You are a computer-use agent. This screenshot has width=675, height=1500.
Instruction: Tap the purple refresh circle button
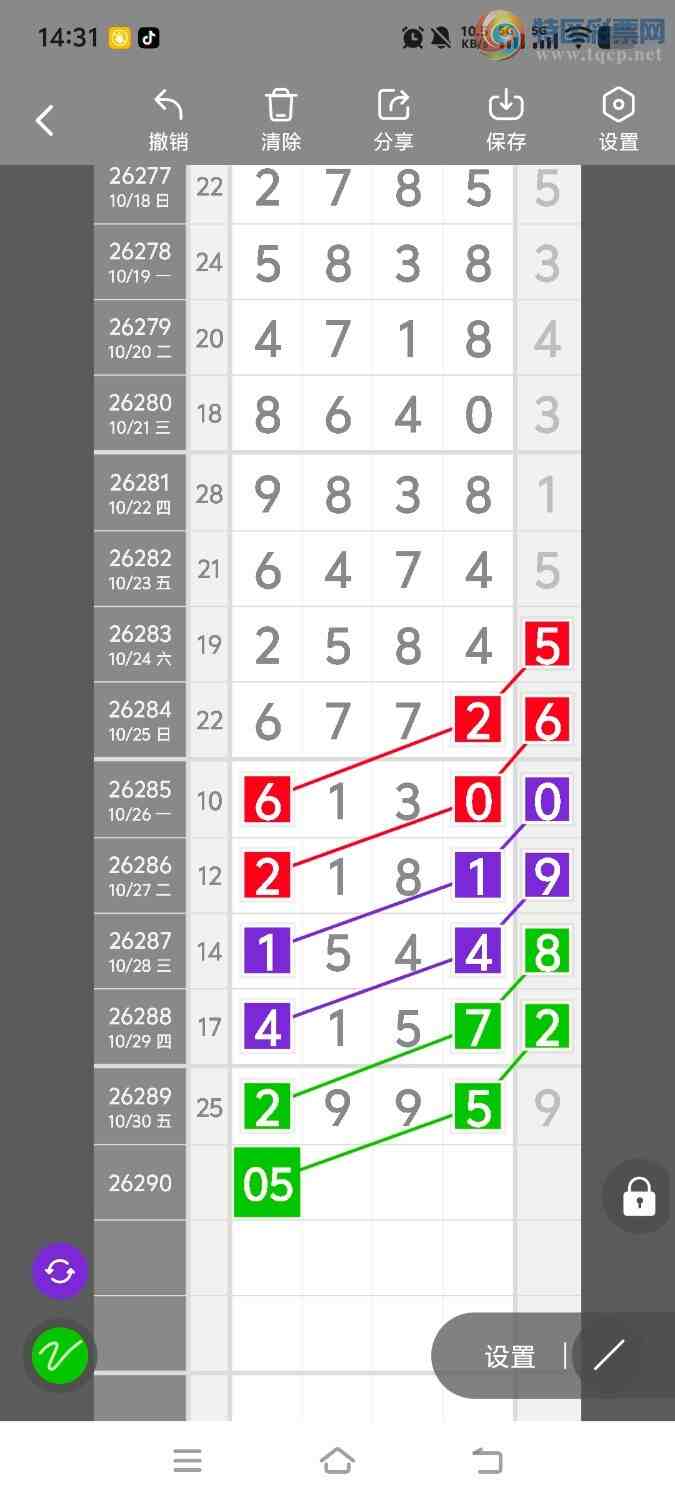point(60,1271)
